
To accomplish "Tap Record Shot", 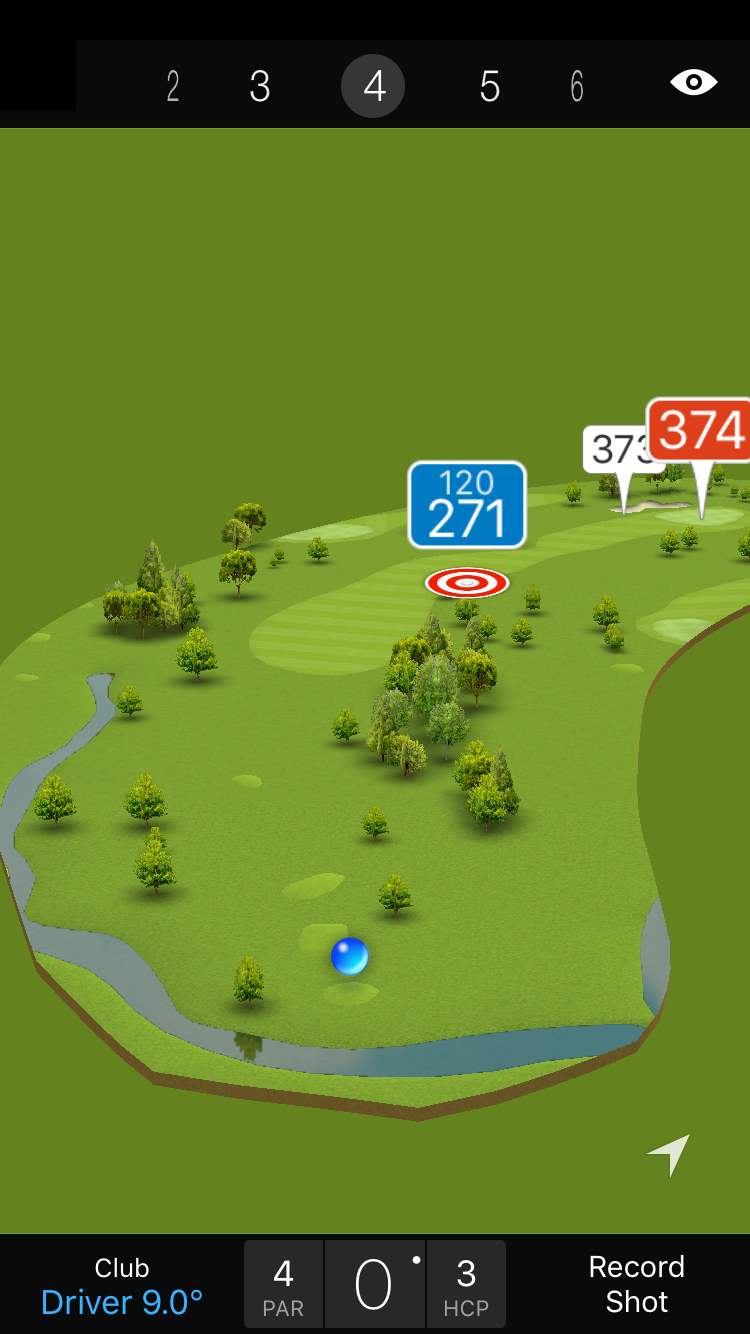I will pos(636,1285).
